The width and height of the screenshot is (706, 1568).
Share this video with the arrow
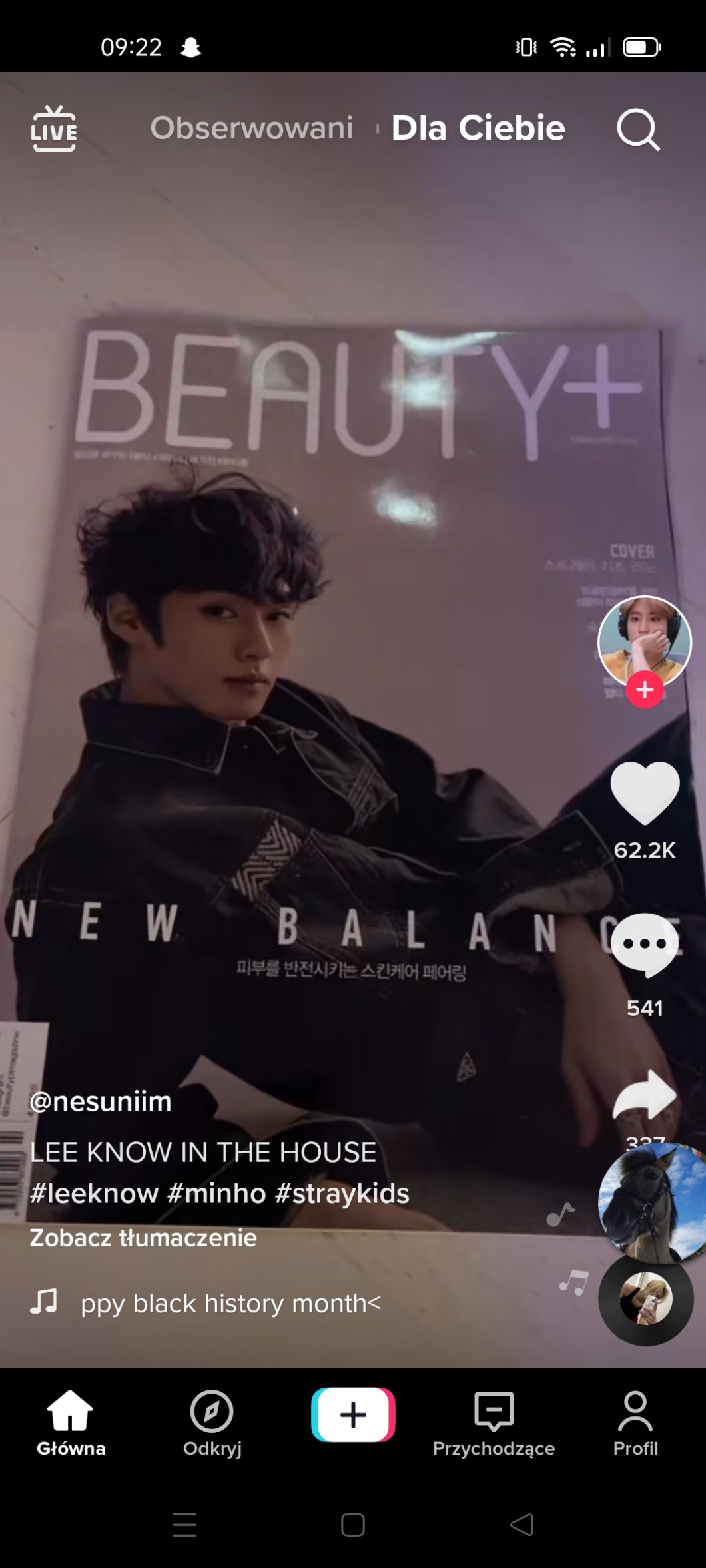(x=644, y=1095)
